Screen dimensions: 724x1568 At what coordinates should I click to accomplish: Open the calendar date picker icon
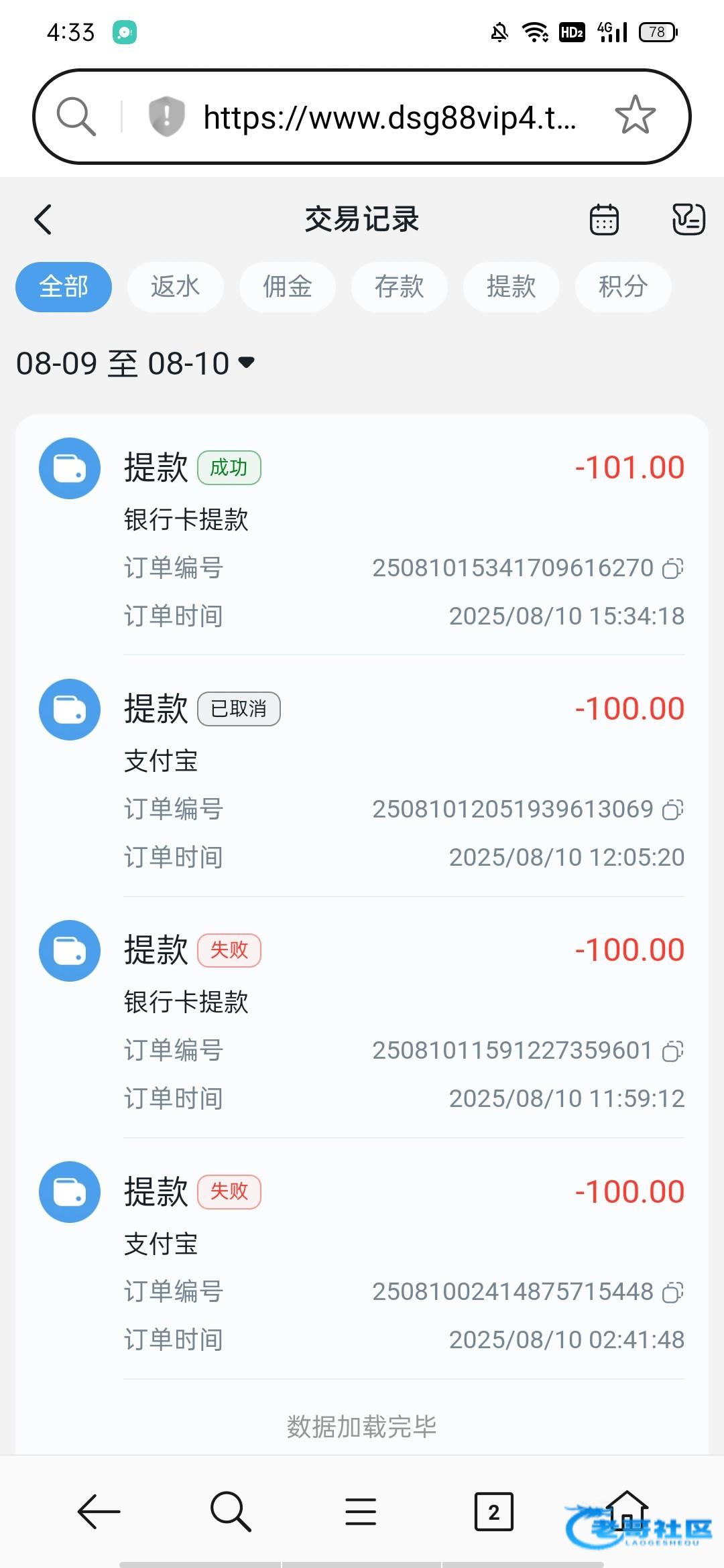pos(604,220)
